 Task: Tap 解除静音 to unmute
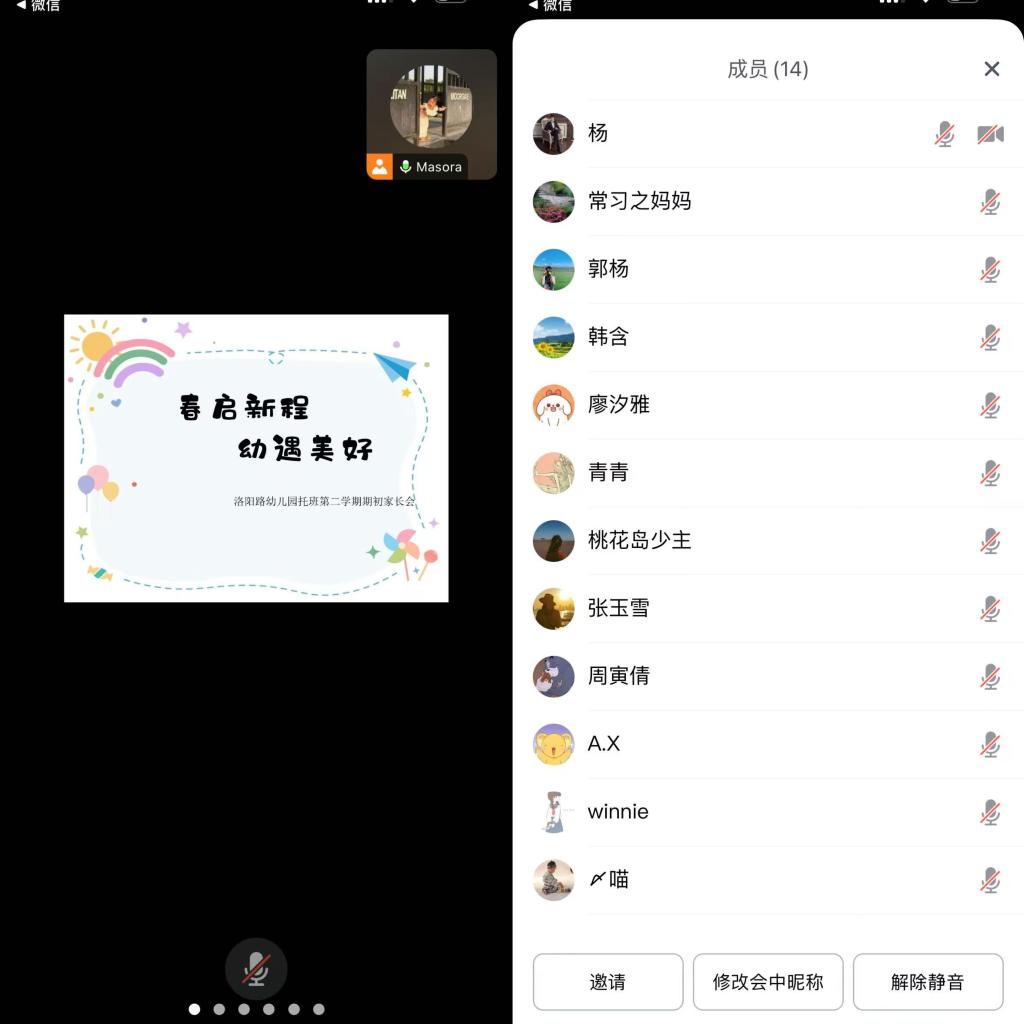point(928,982)
